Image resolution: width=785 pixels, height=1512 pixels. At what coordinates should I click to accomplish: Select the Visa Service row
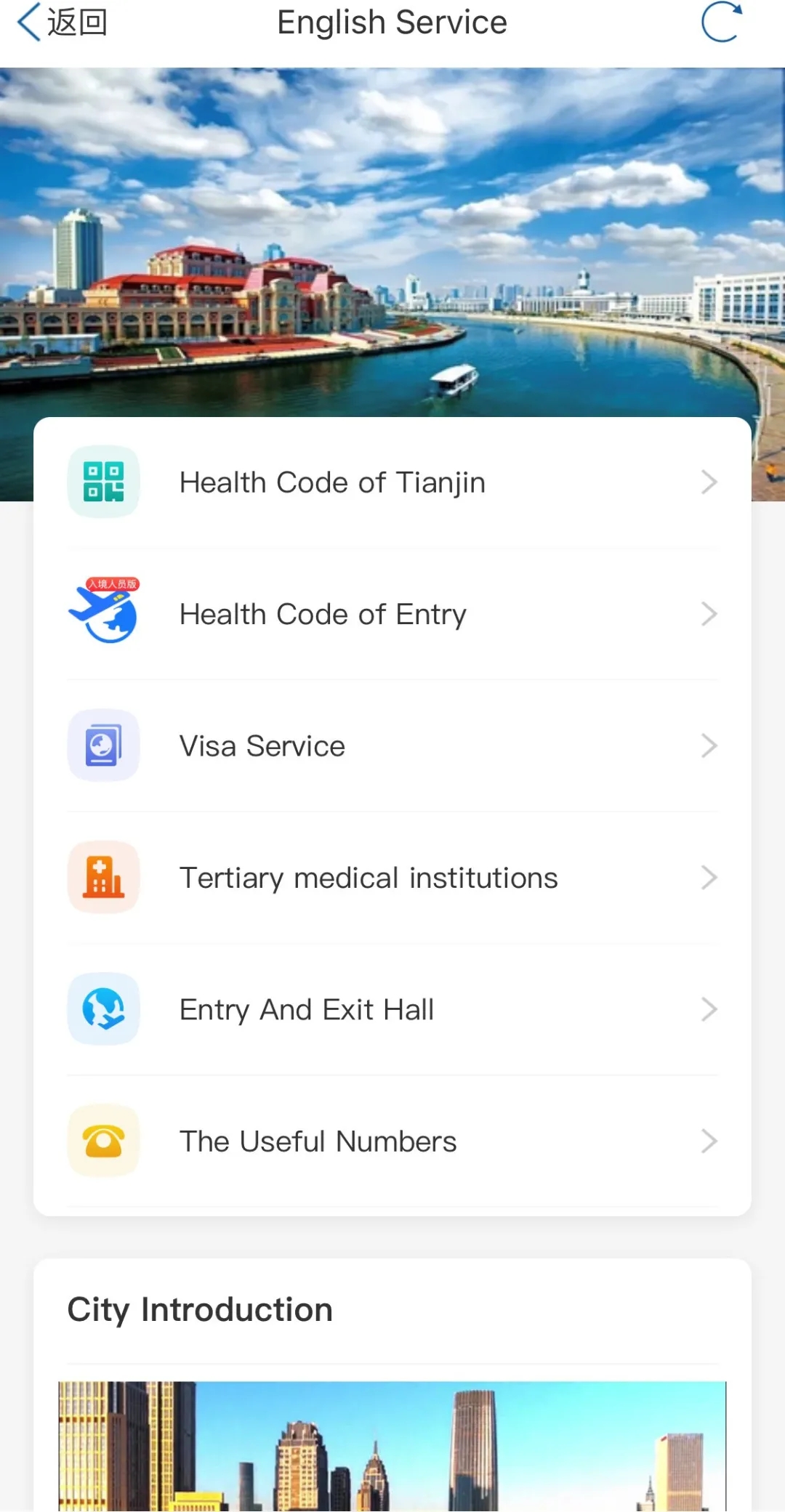[392, 746]
